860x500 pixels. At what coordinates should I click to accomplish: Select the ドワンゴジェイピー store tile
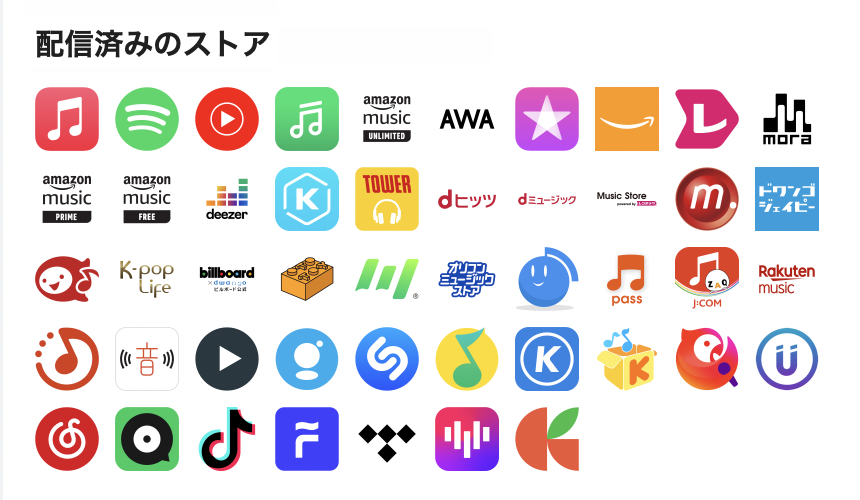787,199
